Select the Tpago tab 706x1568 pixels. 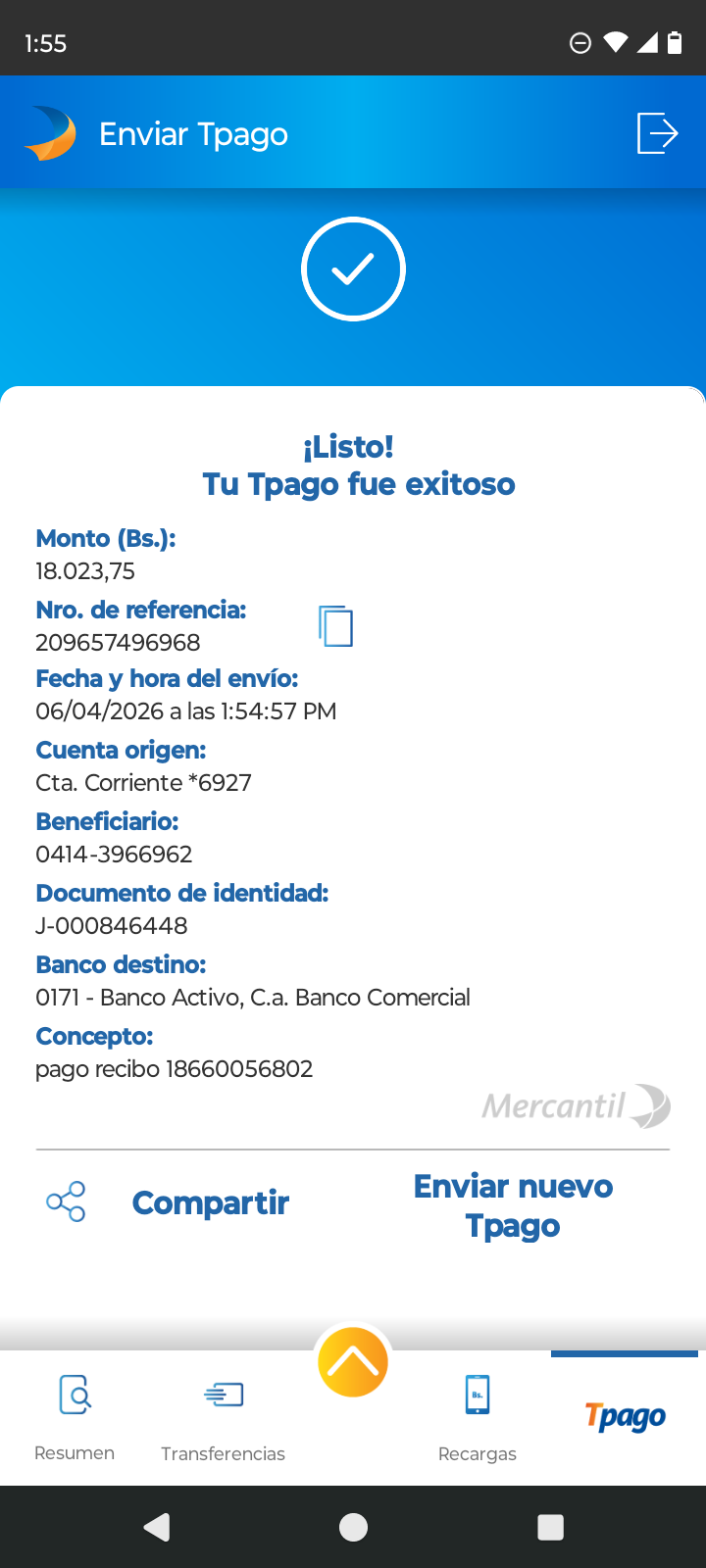pyautogui.click(x=625, y=1416)
